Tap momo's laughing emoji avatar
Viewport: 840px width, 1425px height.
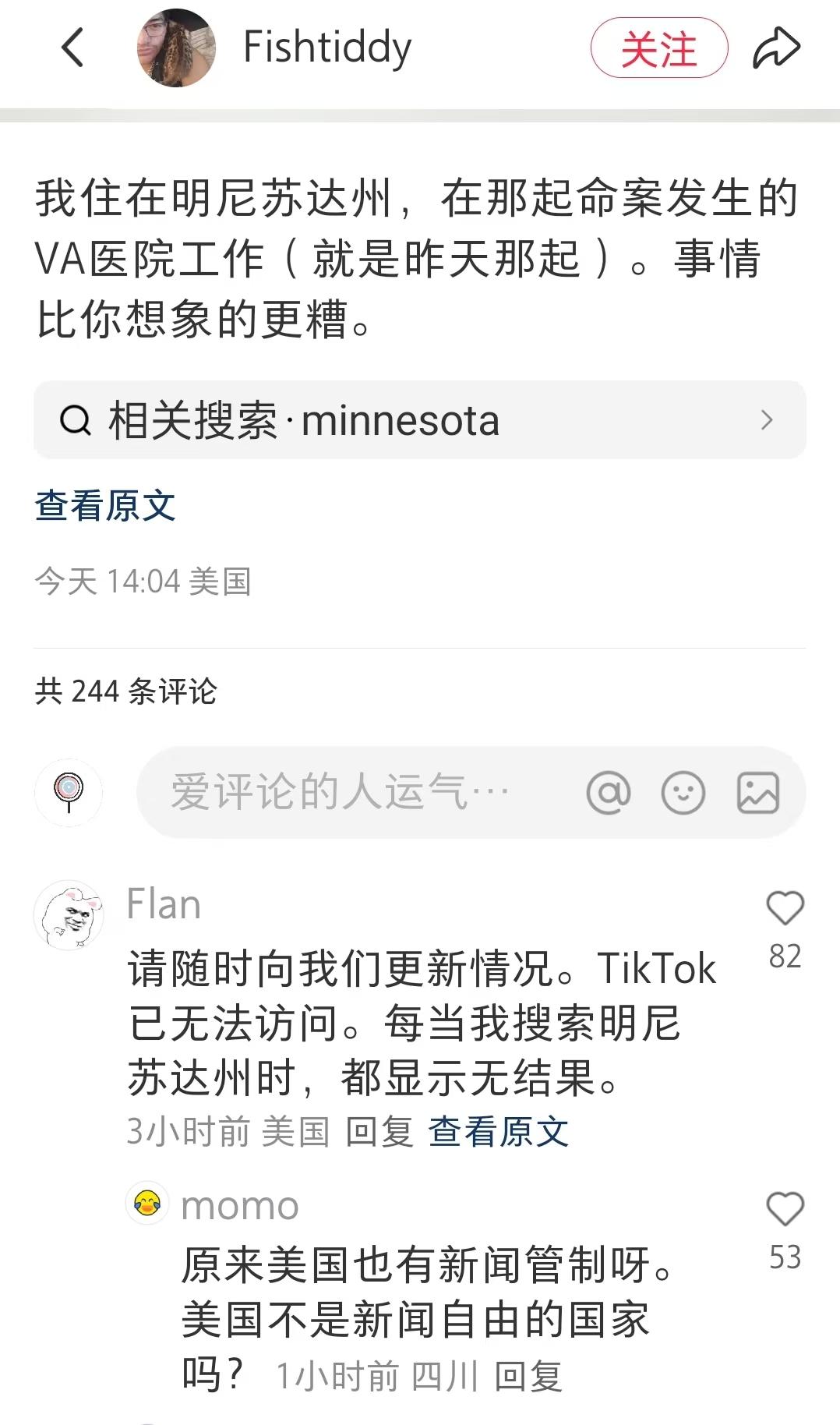148,1205
